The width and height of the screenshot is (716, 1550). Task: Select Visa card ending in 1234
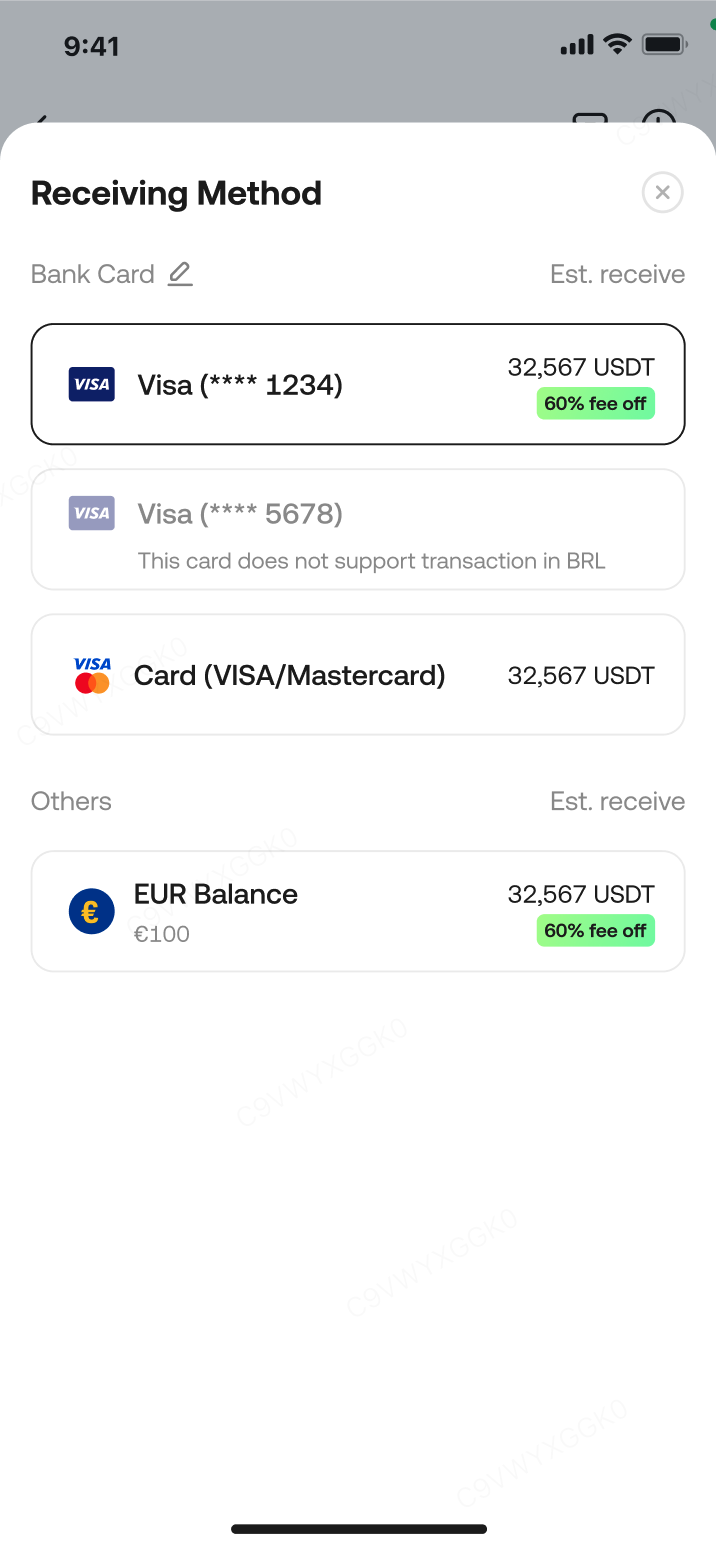pos(357,384)
